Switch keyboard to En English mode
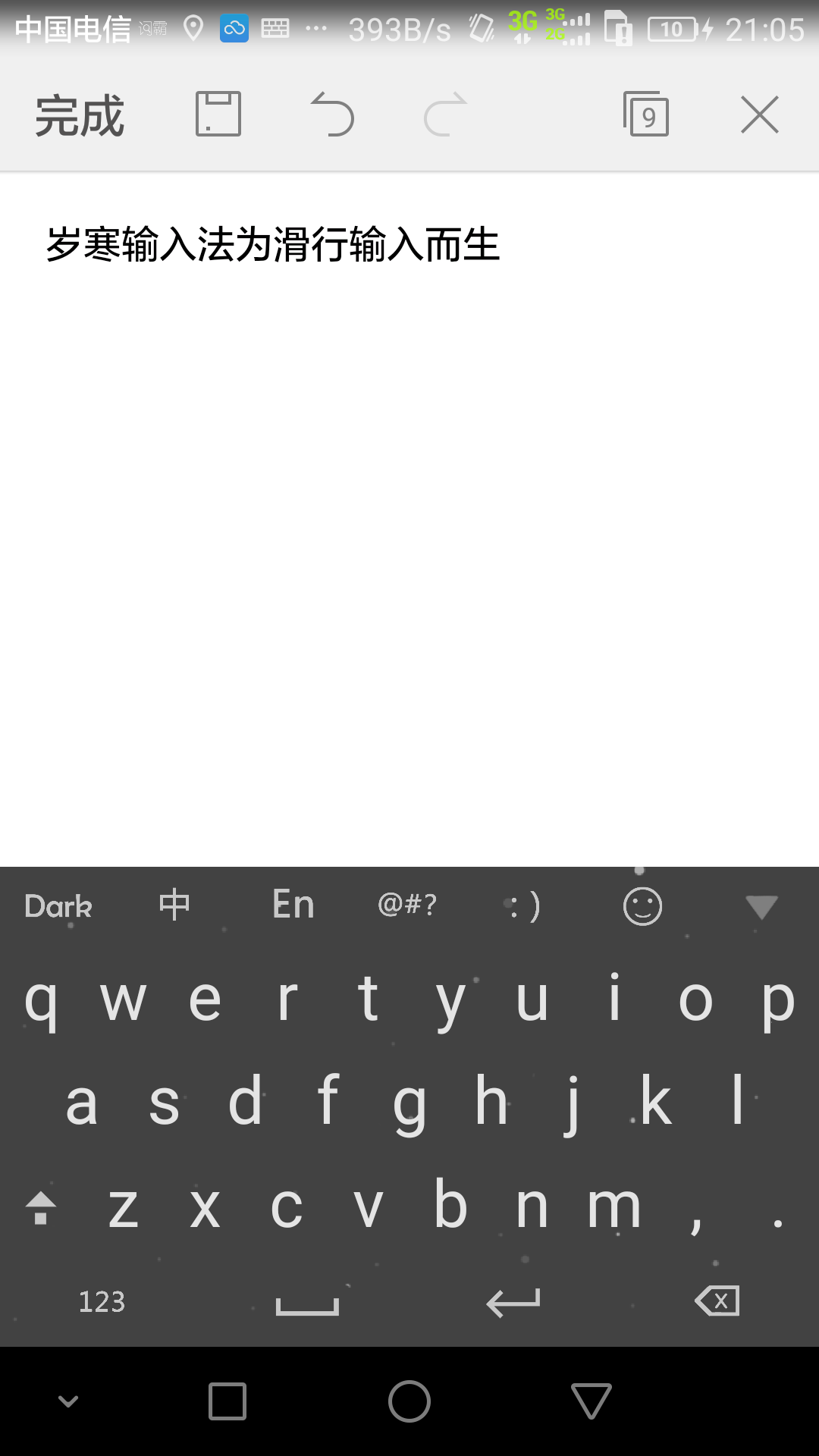This screenshot has height=1456, width=819. (x=293, y=904)
